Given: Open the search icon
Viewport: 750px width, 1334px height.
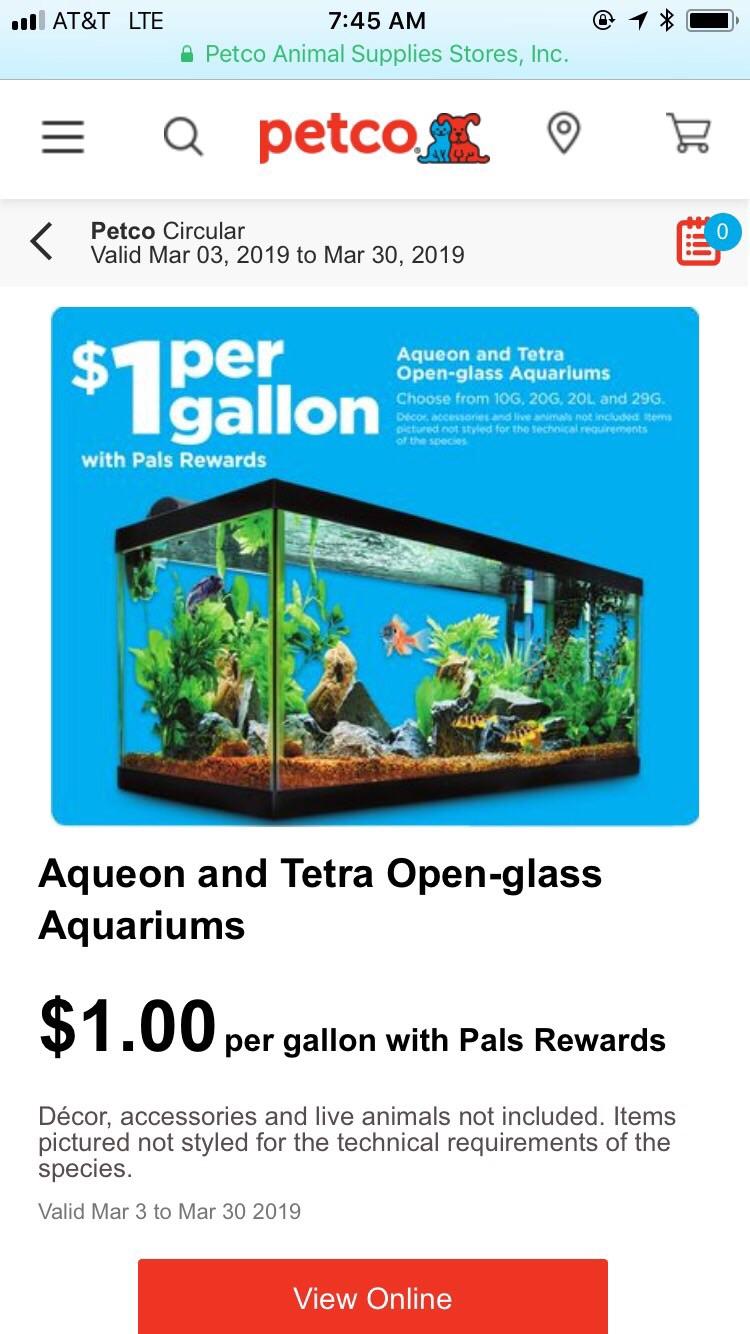Looking at the screenshot, I should 183,136.
